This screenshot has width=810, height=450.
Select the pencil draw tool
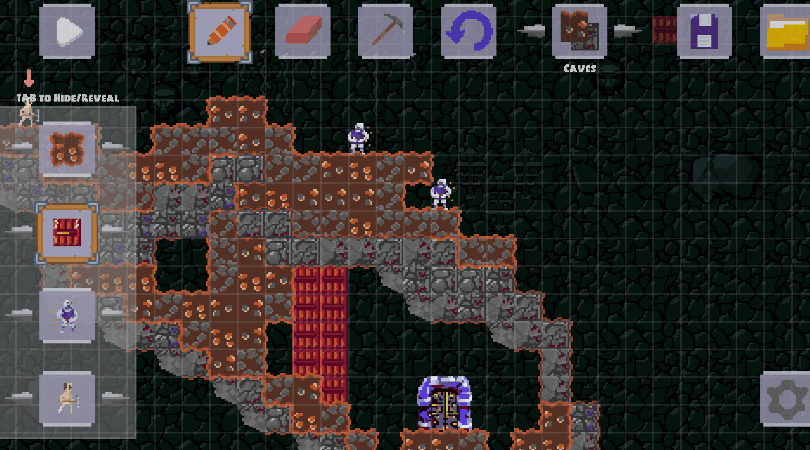219,32
